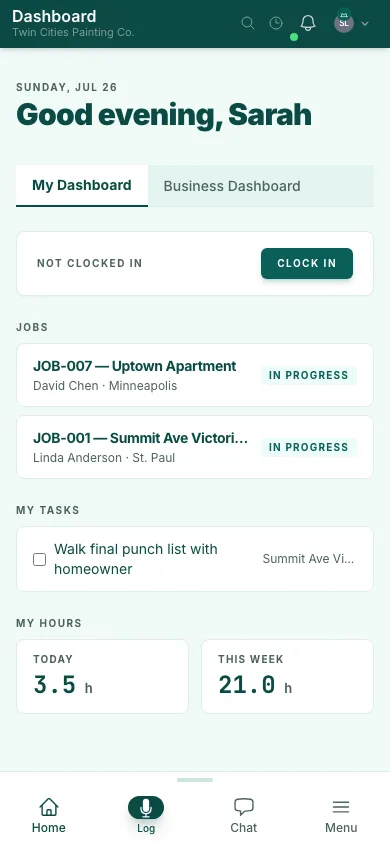The height and width of the screenshot is (844, 390).
Task: Open the search icon in the header
Action: (247, 23)
